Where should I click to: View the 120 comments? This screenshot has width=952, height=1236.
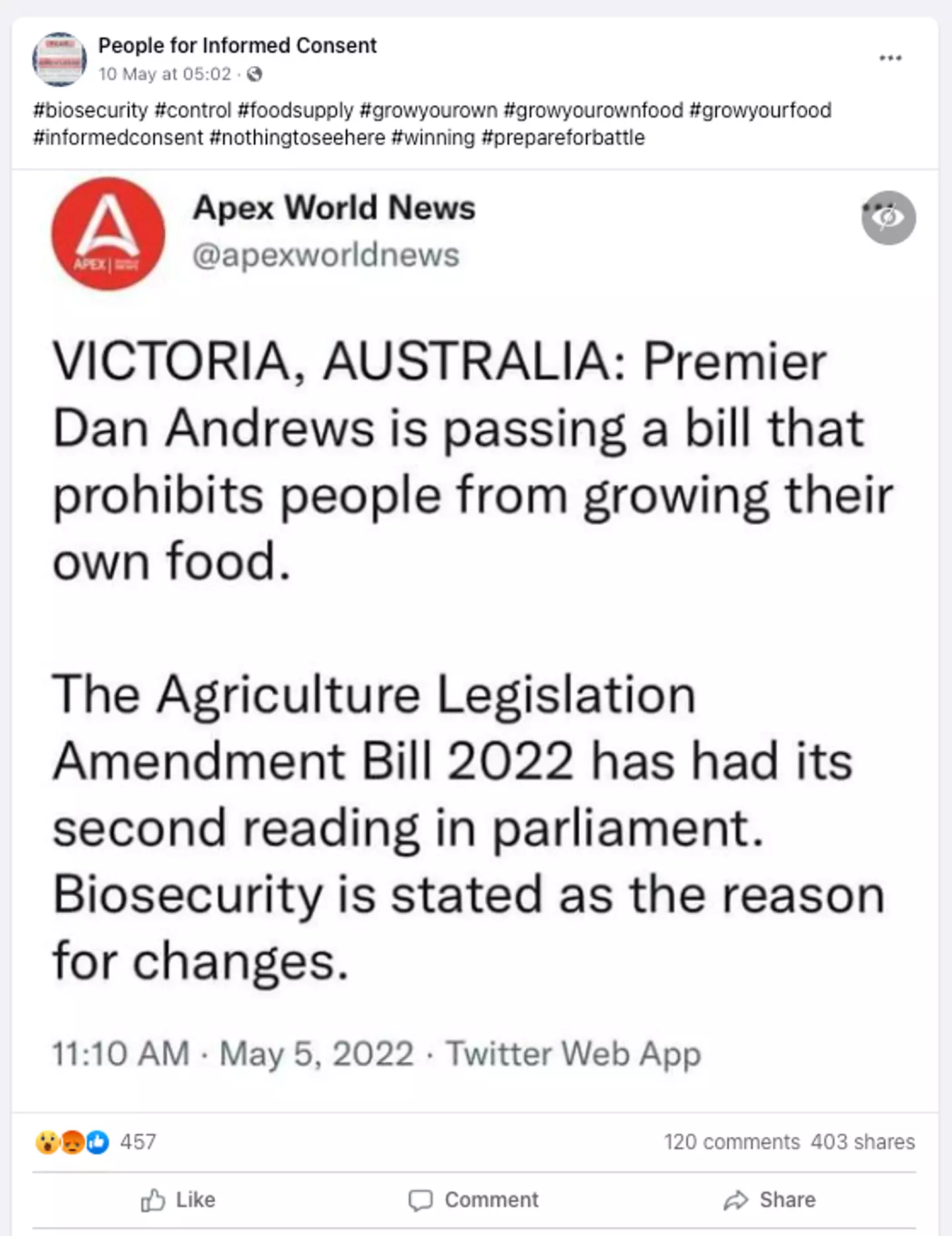tap(731, 1141)
